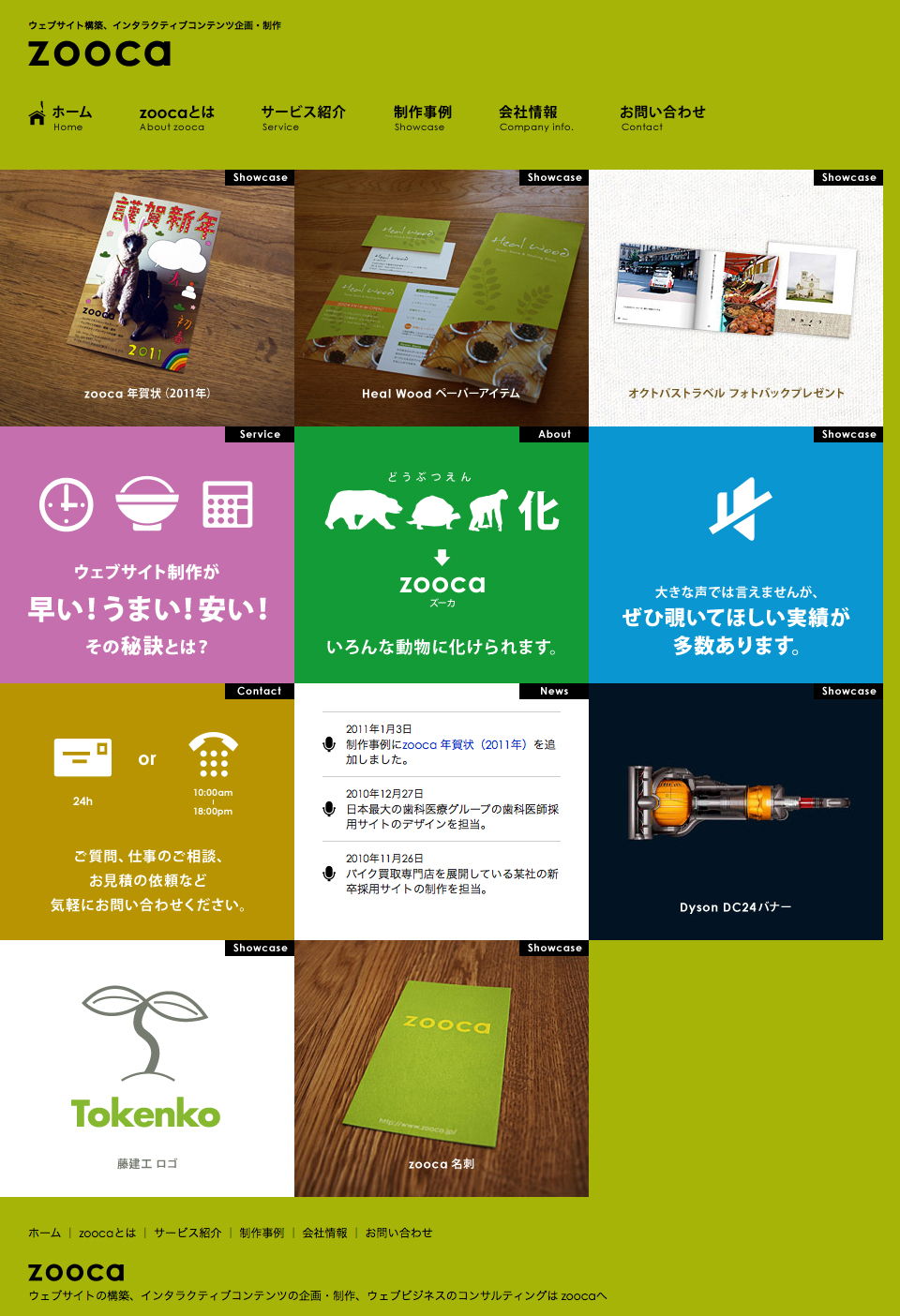Open the Tokenko 藤建工 ロゴ tile

click(x=147, y=1069)
